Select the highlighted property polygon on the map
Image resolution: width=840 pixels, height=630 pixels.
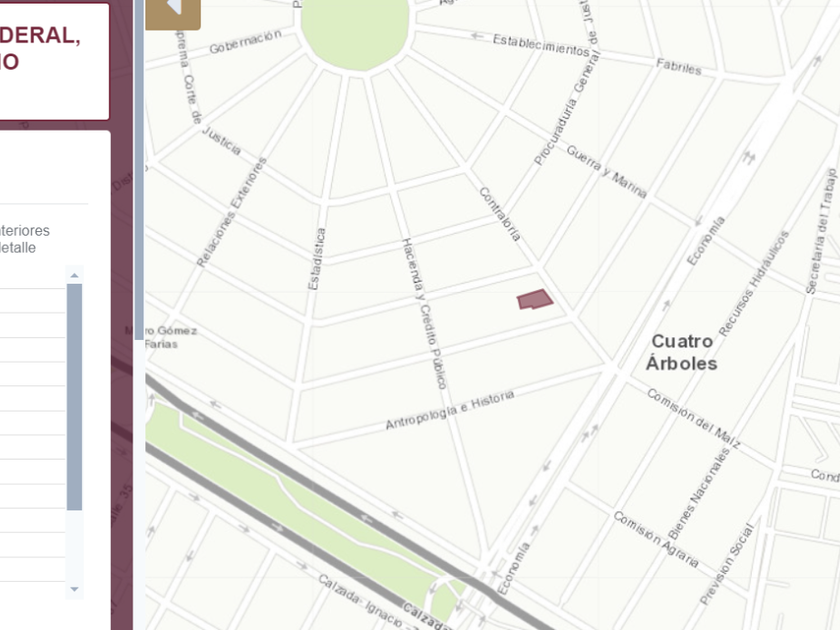click(x=534, y=299)
